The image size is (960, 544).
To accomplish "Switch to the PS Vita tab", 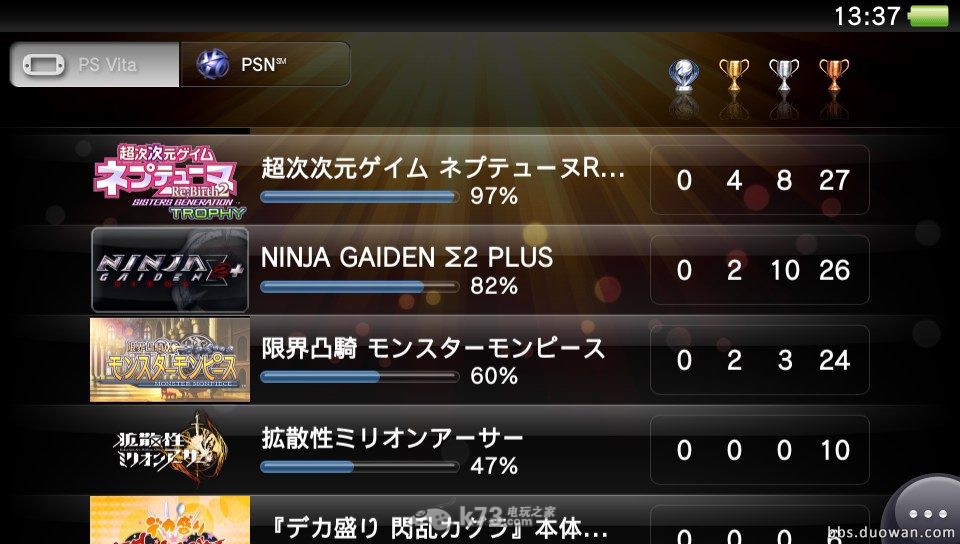I will [x=95, y=65].
